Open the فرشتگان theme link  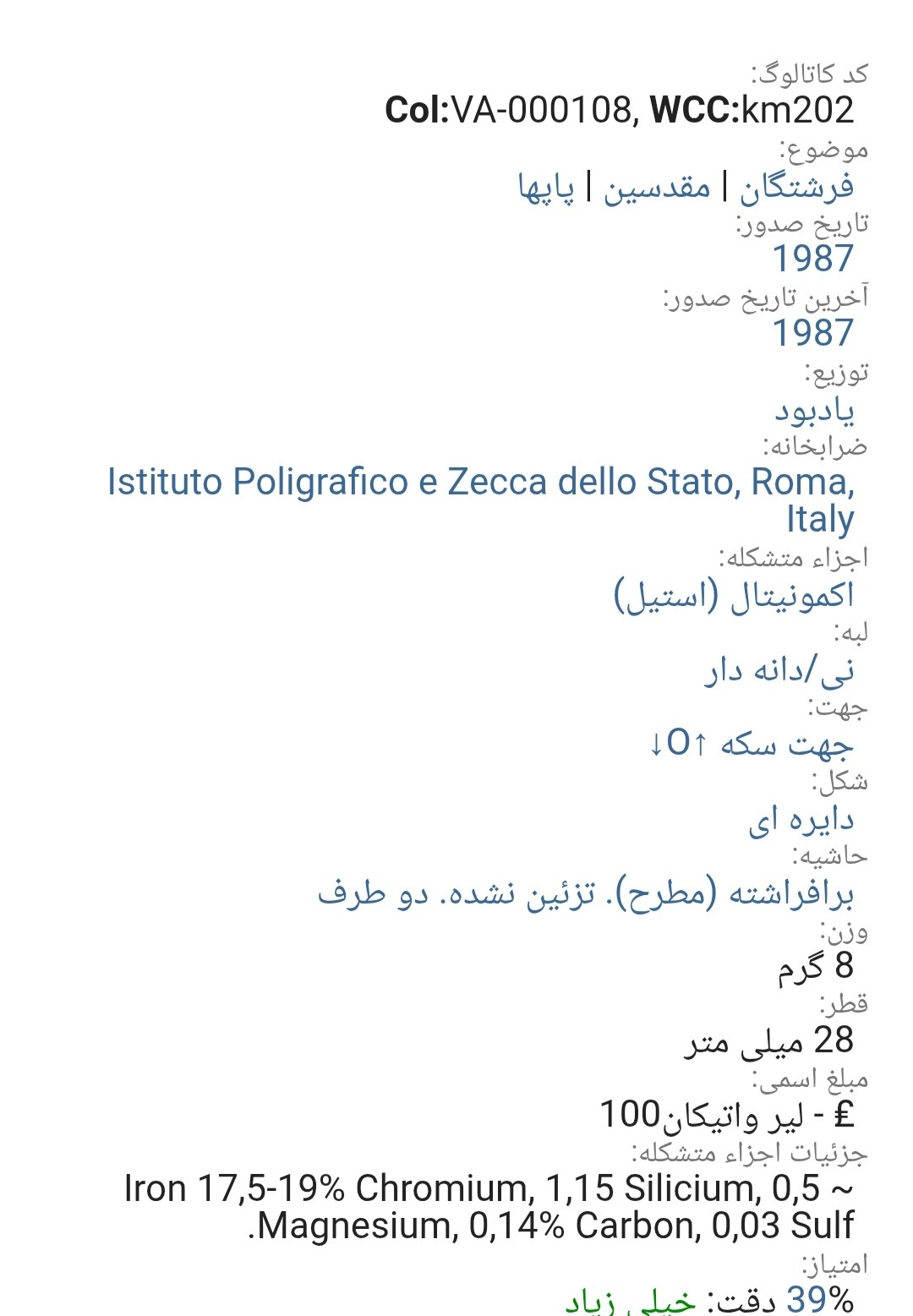coord(796,187)
